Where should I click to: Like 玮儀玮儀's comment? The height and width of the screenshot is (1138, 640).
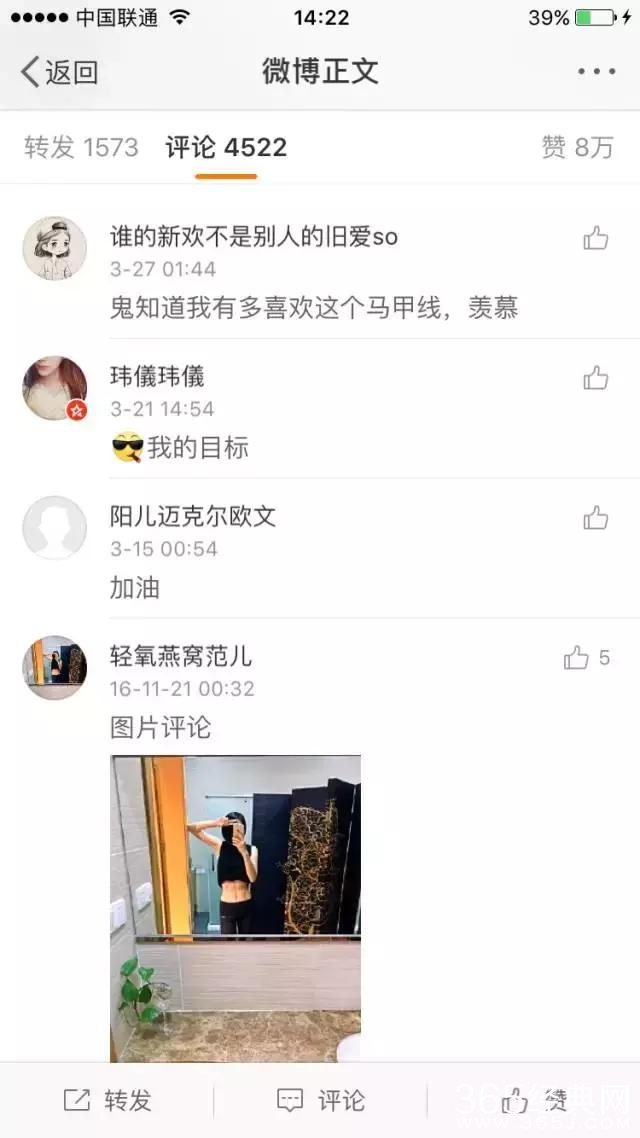coord(596,378)
